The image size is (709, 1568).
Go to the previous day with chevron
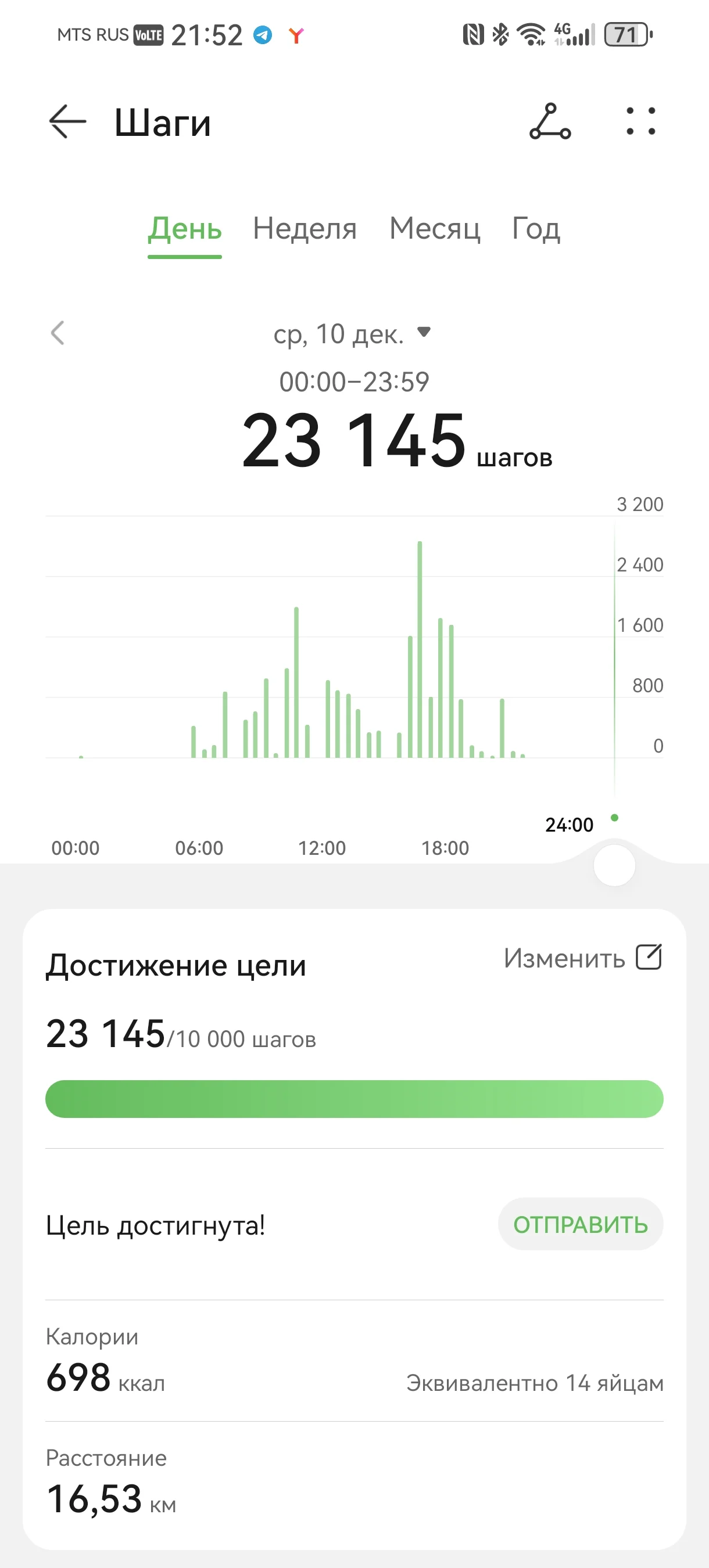58,333
